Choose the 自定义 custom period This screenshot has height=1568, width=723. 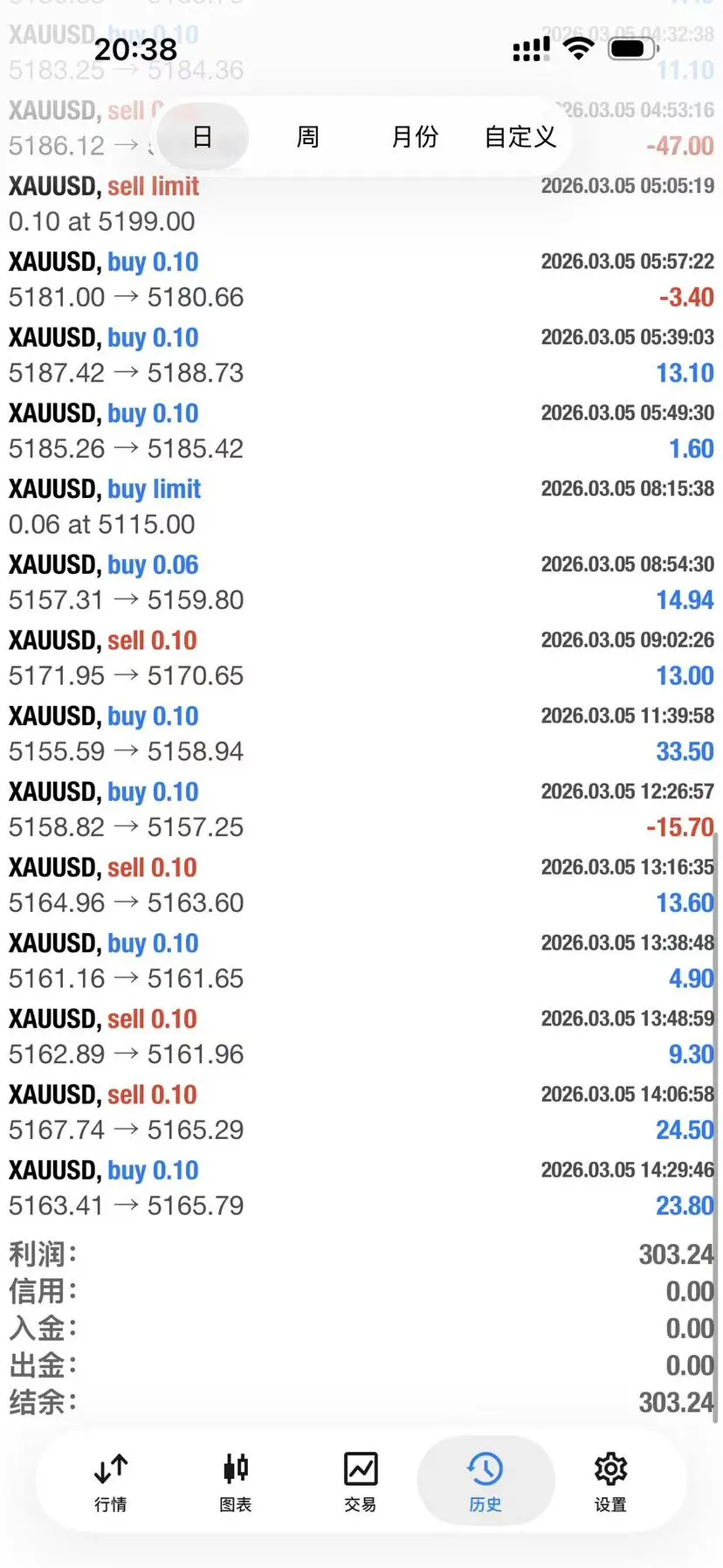pyautogui.click(x=520, y=137)
